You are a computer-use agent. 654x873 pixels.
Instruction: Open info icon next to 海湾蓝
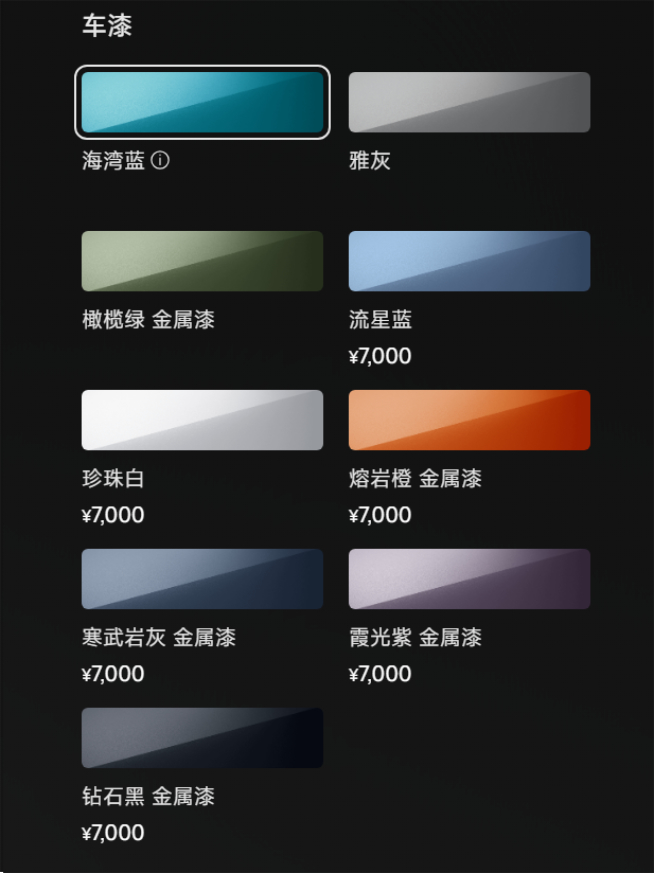pyautogui.click(x=160, y=160)
